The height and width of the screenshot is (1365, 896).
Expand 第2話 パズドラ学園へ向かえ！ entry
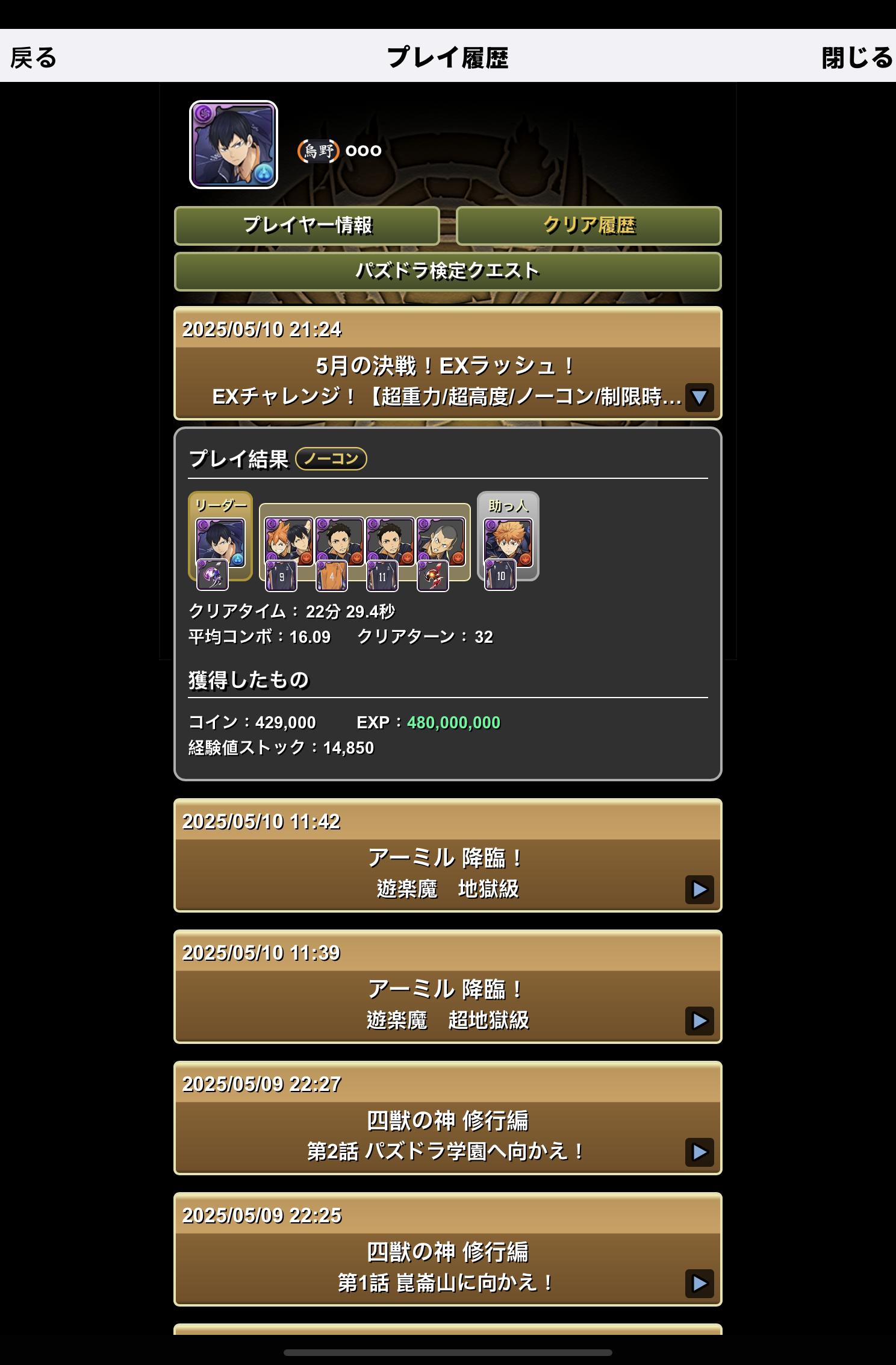click(699, 1152)
